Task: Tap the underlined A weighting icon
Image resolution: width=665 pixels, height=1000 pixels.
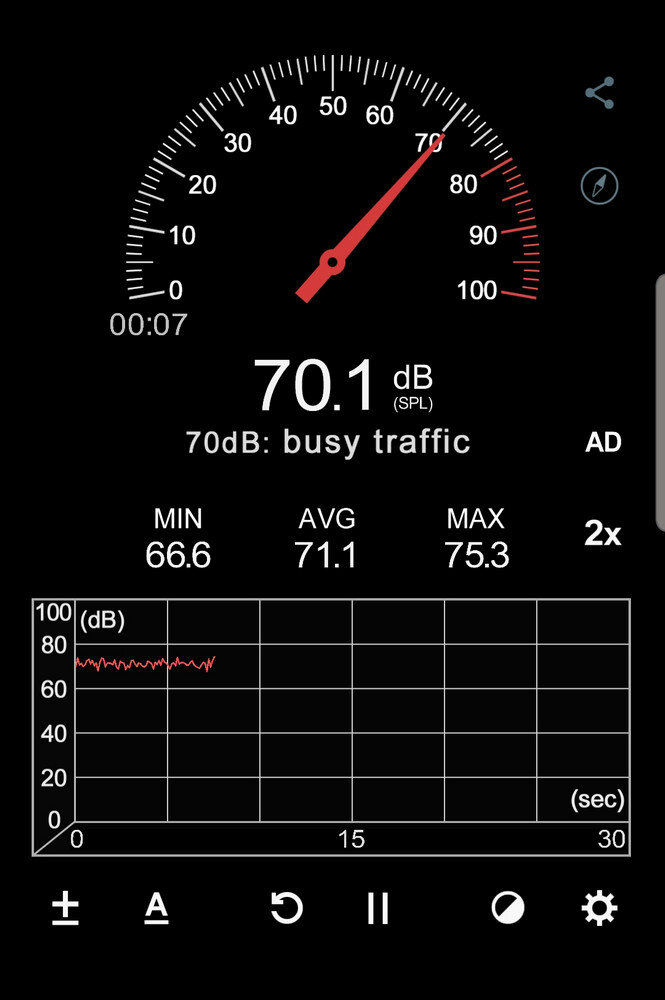Action: tap(156, 908)
